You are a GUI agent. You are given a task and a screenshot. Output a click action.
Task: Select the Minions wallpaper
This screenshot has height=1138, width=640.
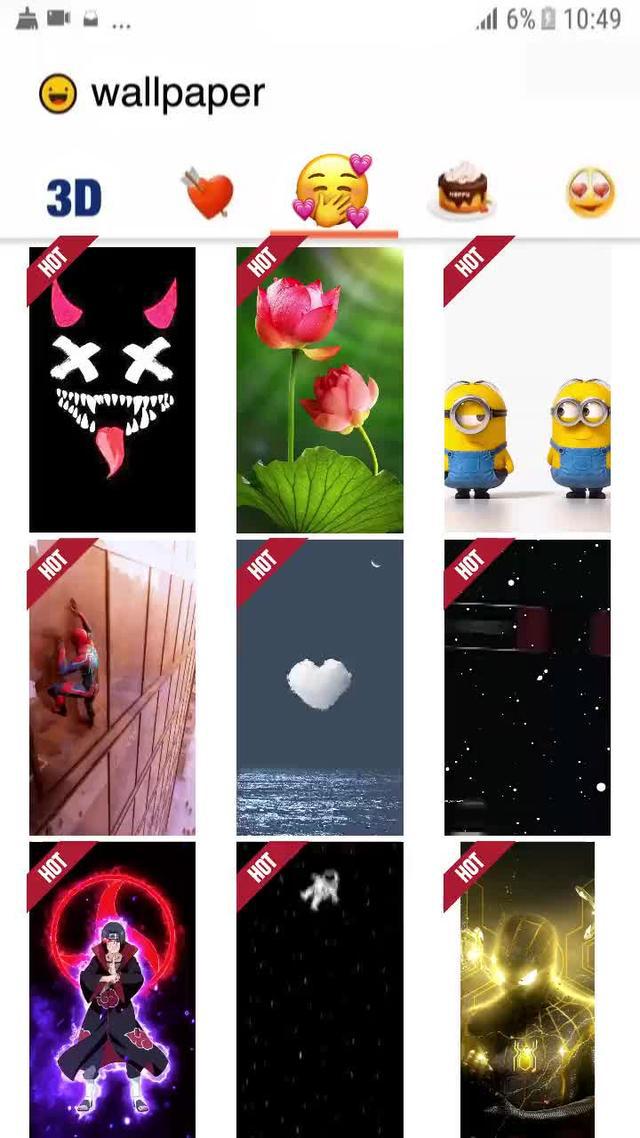527,390
